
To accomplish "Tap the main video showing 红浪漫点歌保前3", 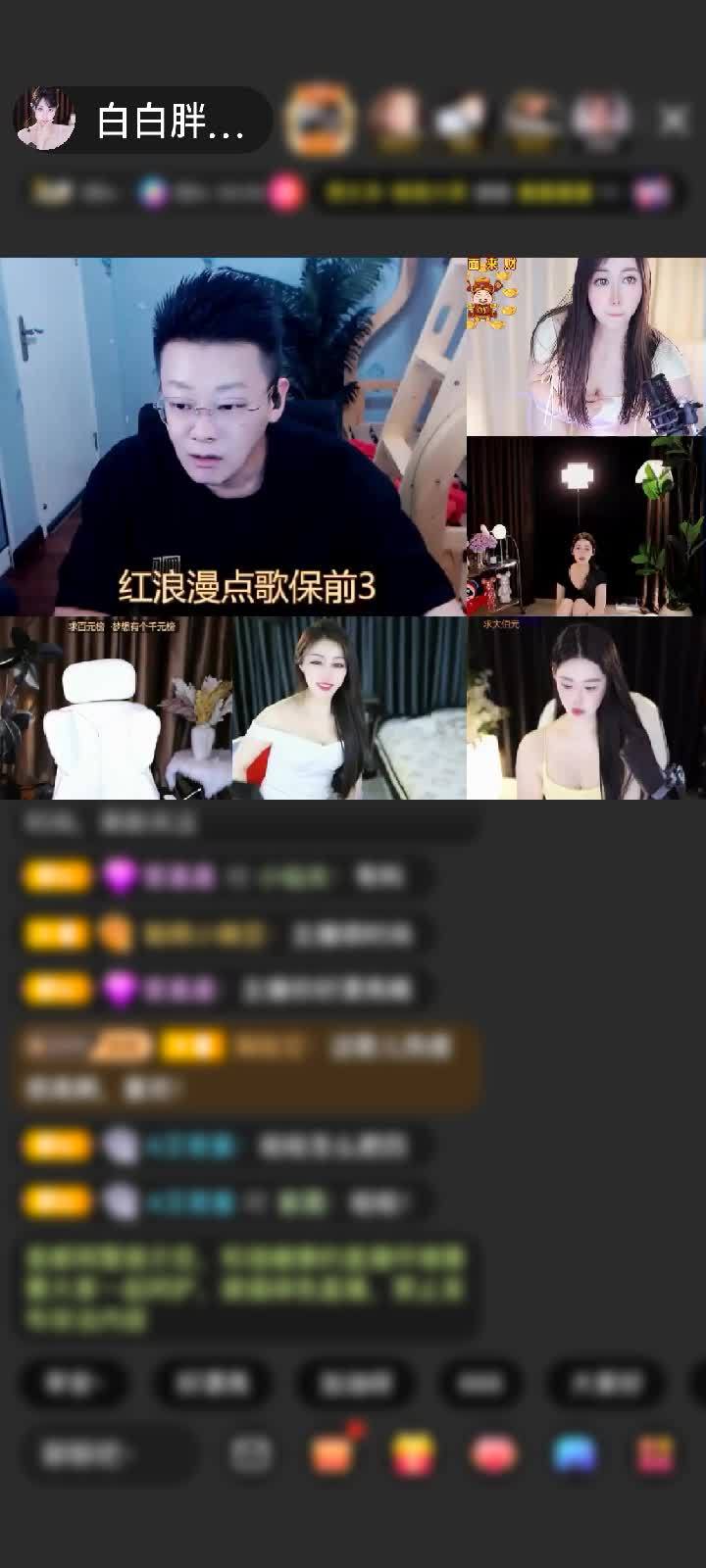I will pyautogui.click(x=230, y=431).
